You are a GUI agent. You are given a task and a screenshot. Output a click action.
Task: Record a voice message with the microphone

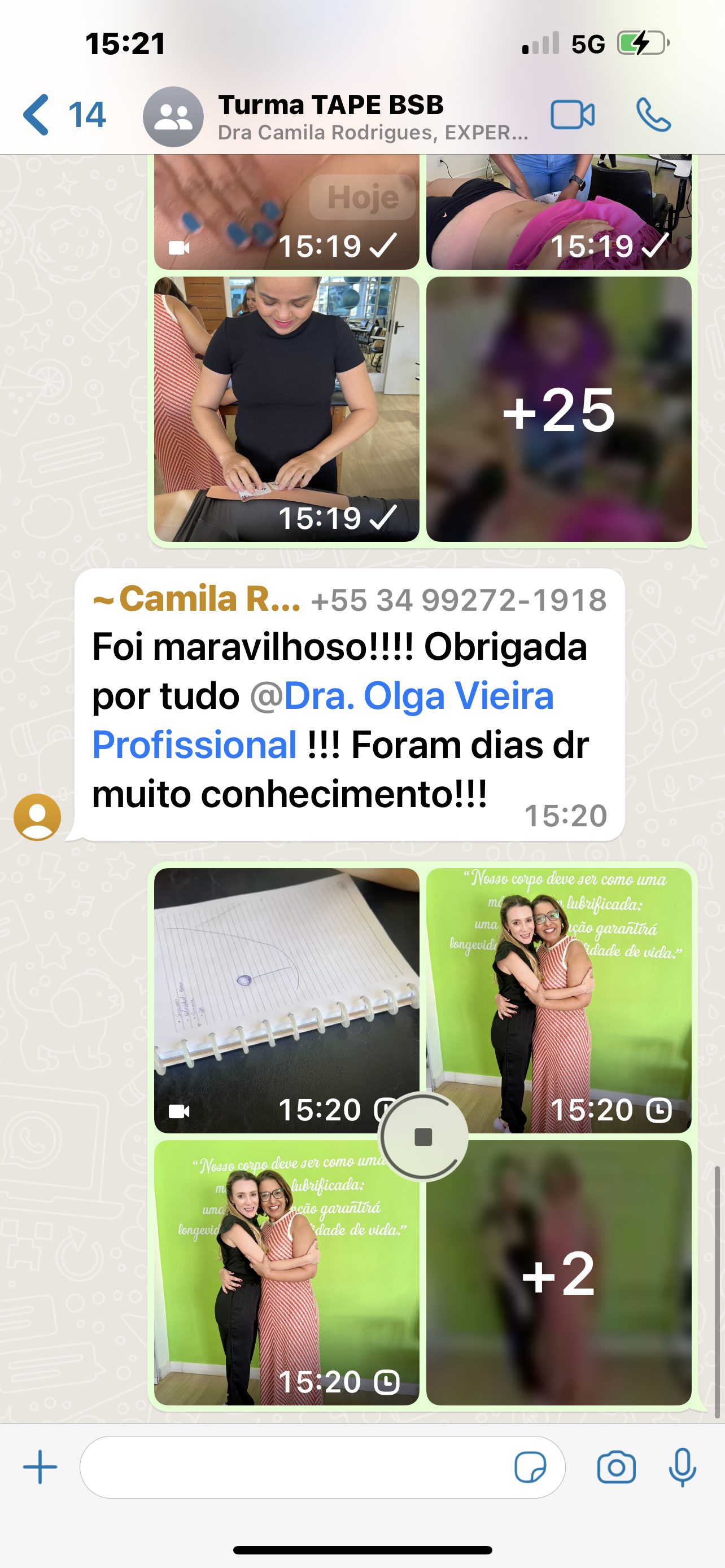(x=683, y=1467)
